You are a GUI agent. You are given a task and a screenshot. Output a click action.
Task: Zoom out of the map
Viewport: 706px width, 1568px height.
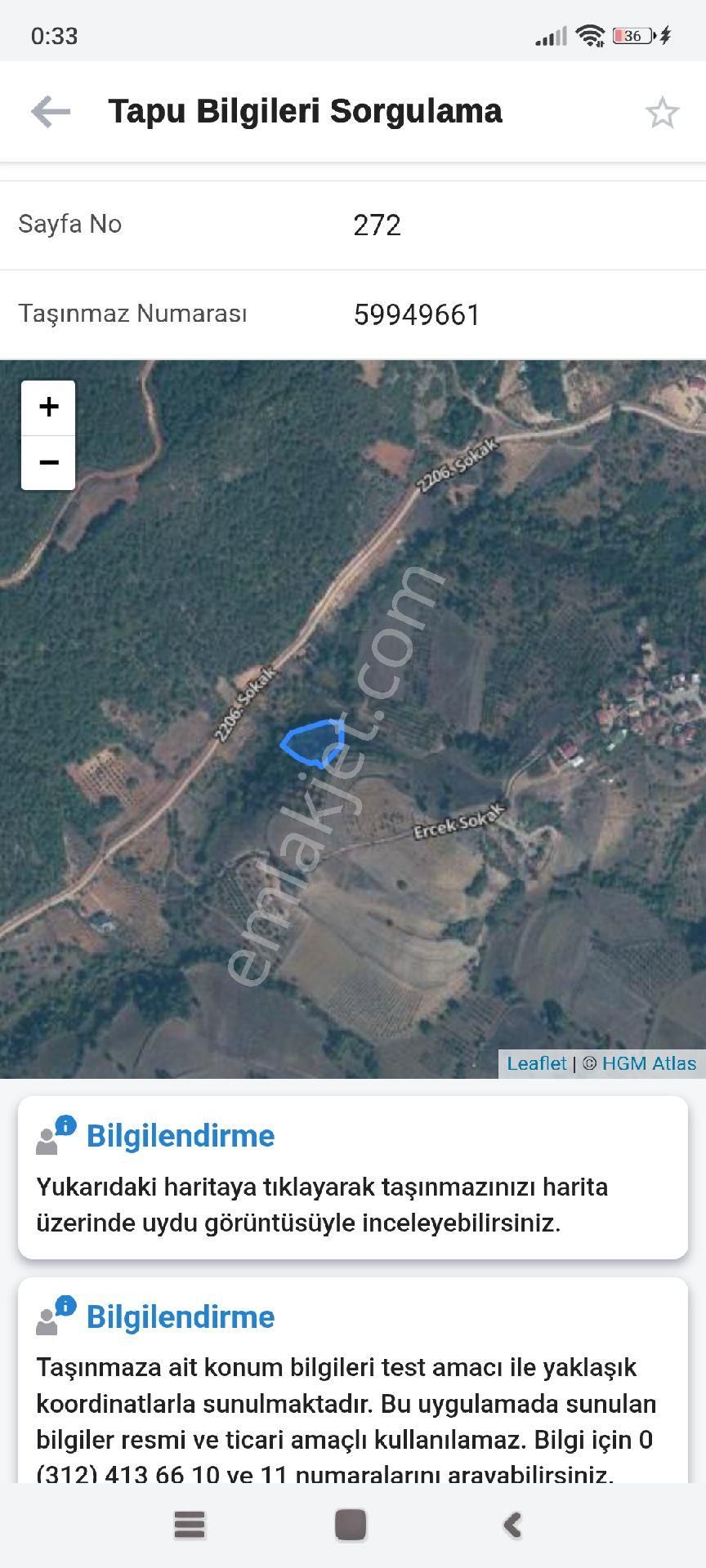[48, 462]
